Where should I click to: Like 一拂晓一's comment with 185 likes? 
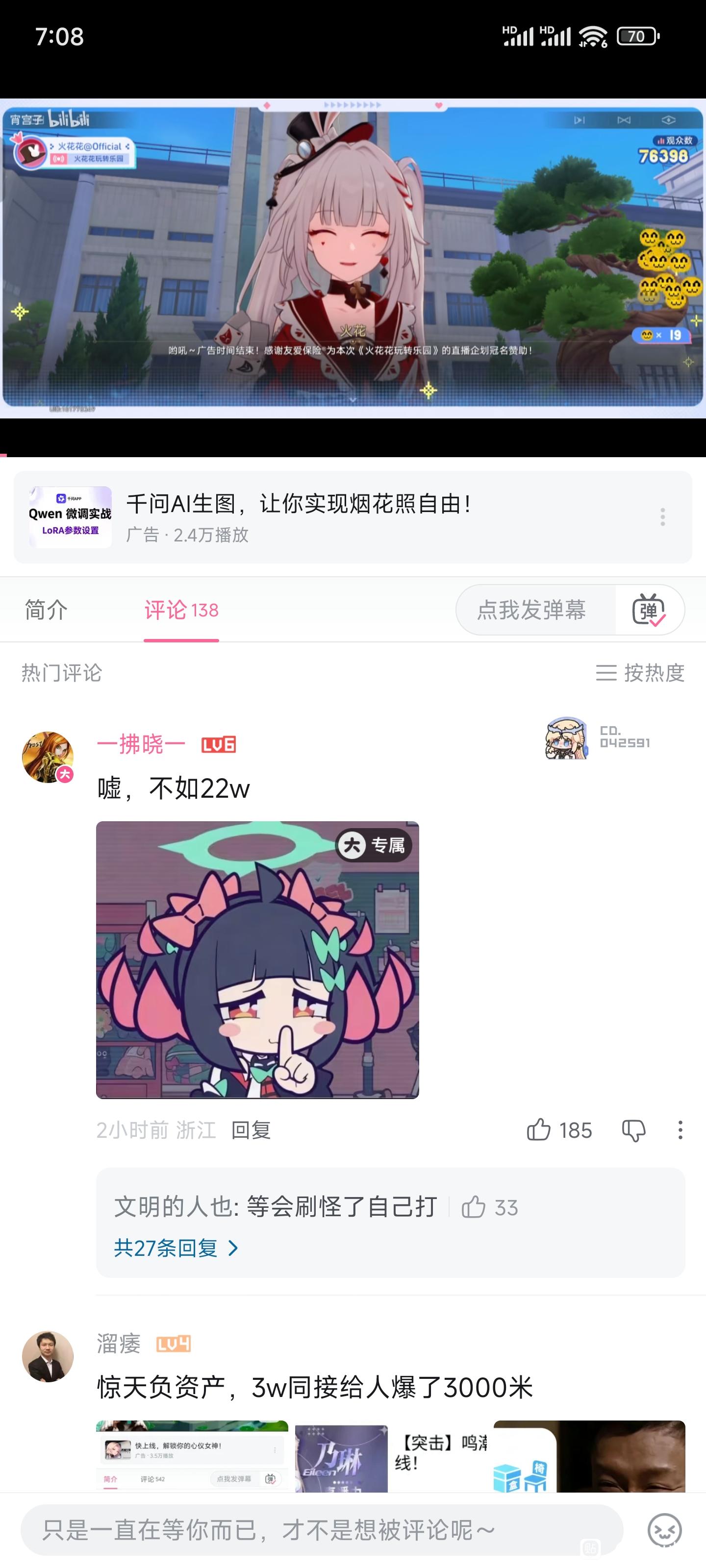558,1130
